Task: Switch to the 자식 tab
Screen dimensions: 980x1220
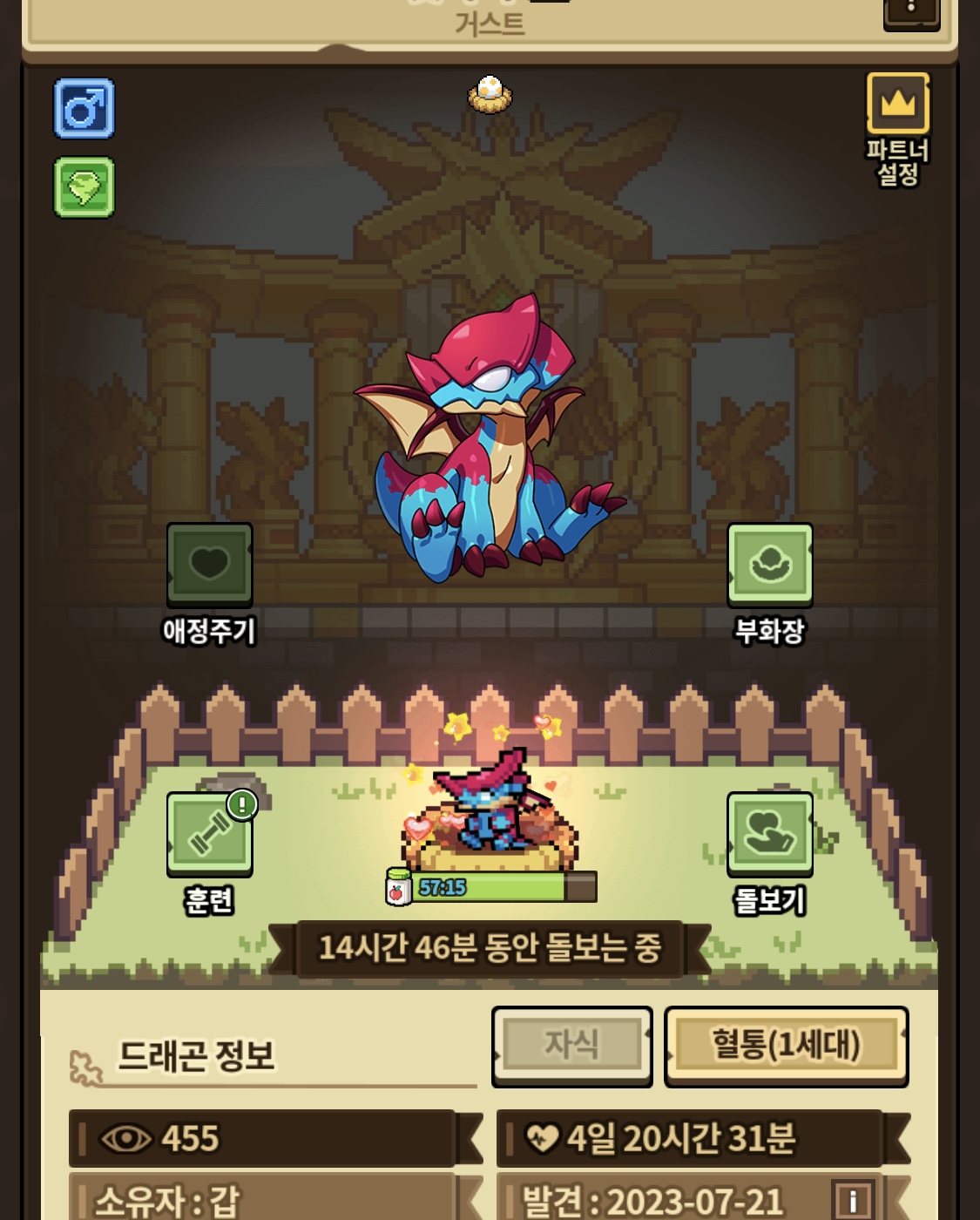Action: [x=572, y=1045]
